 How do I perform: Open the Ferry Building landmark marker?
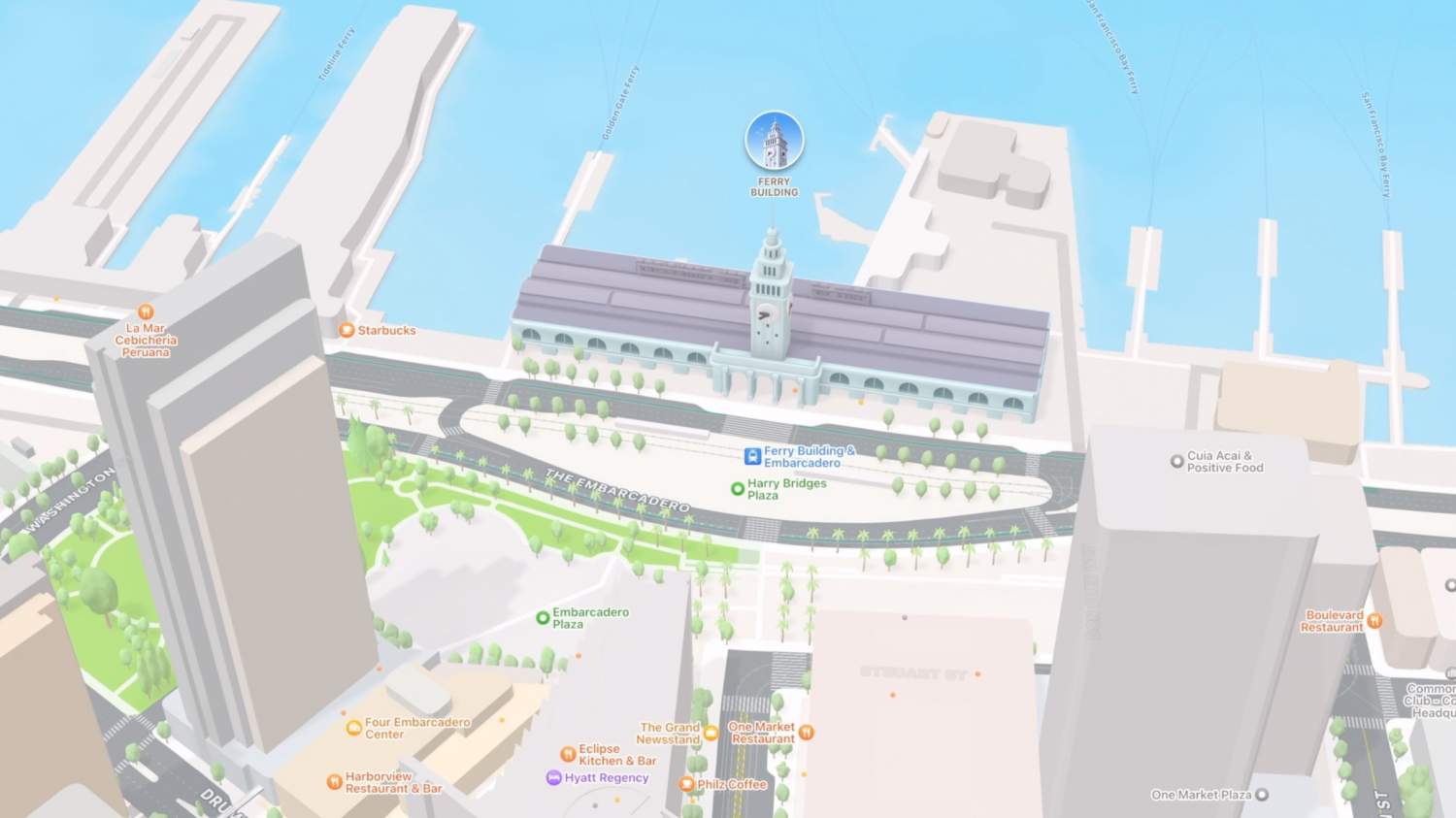774,142
